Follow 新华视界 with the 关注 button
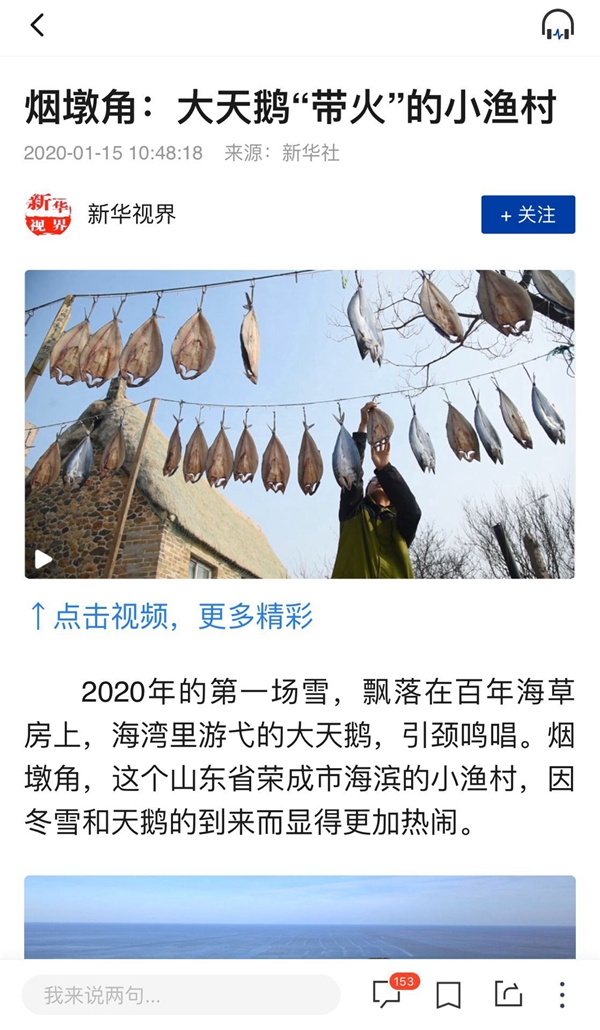The height and width of the screenshot is (1030, 600). [x=528, y=214]
